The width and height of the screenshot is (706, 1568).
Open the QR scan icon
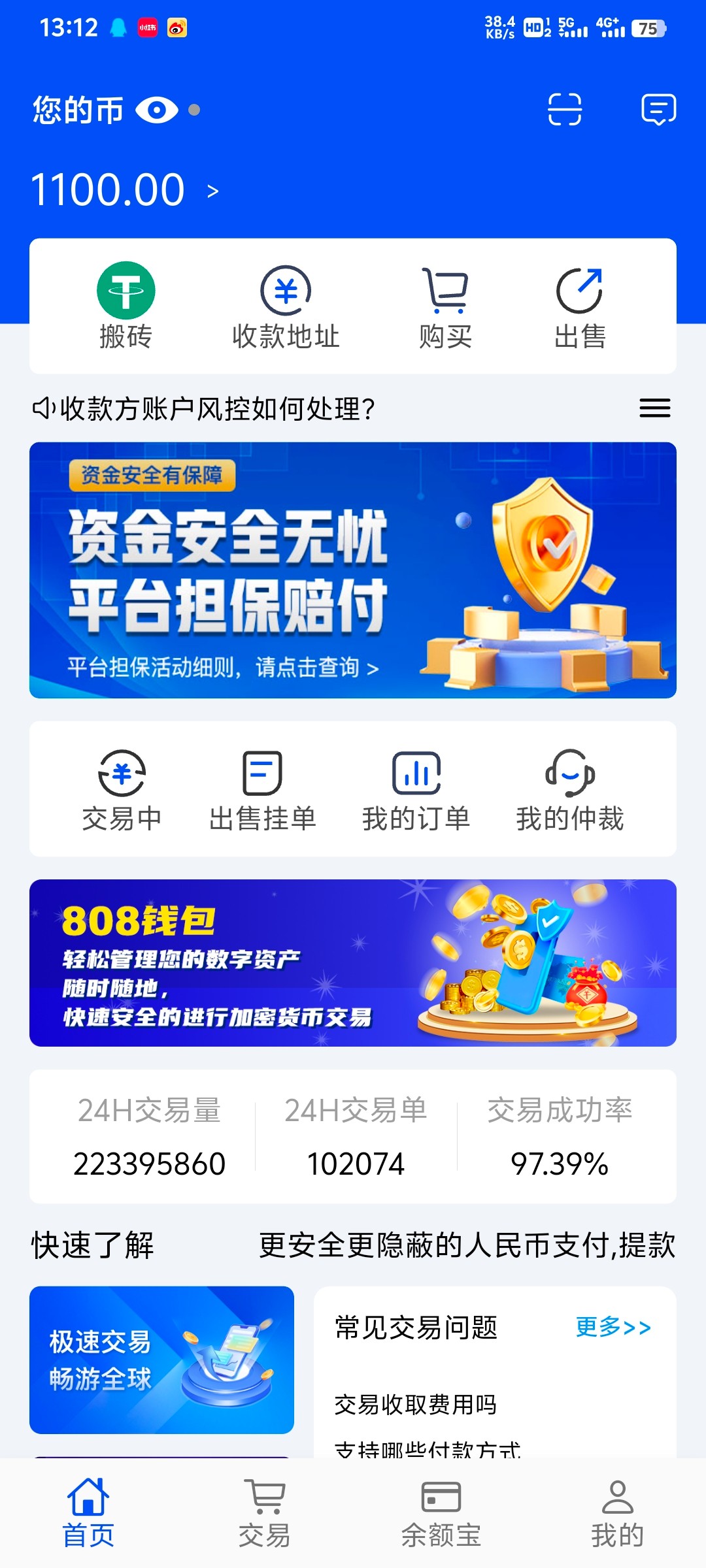point(565,109)
